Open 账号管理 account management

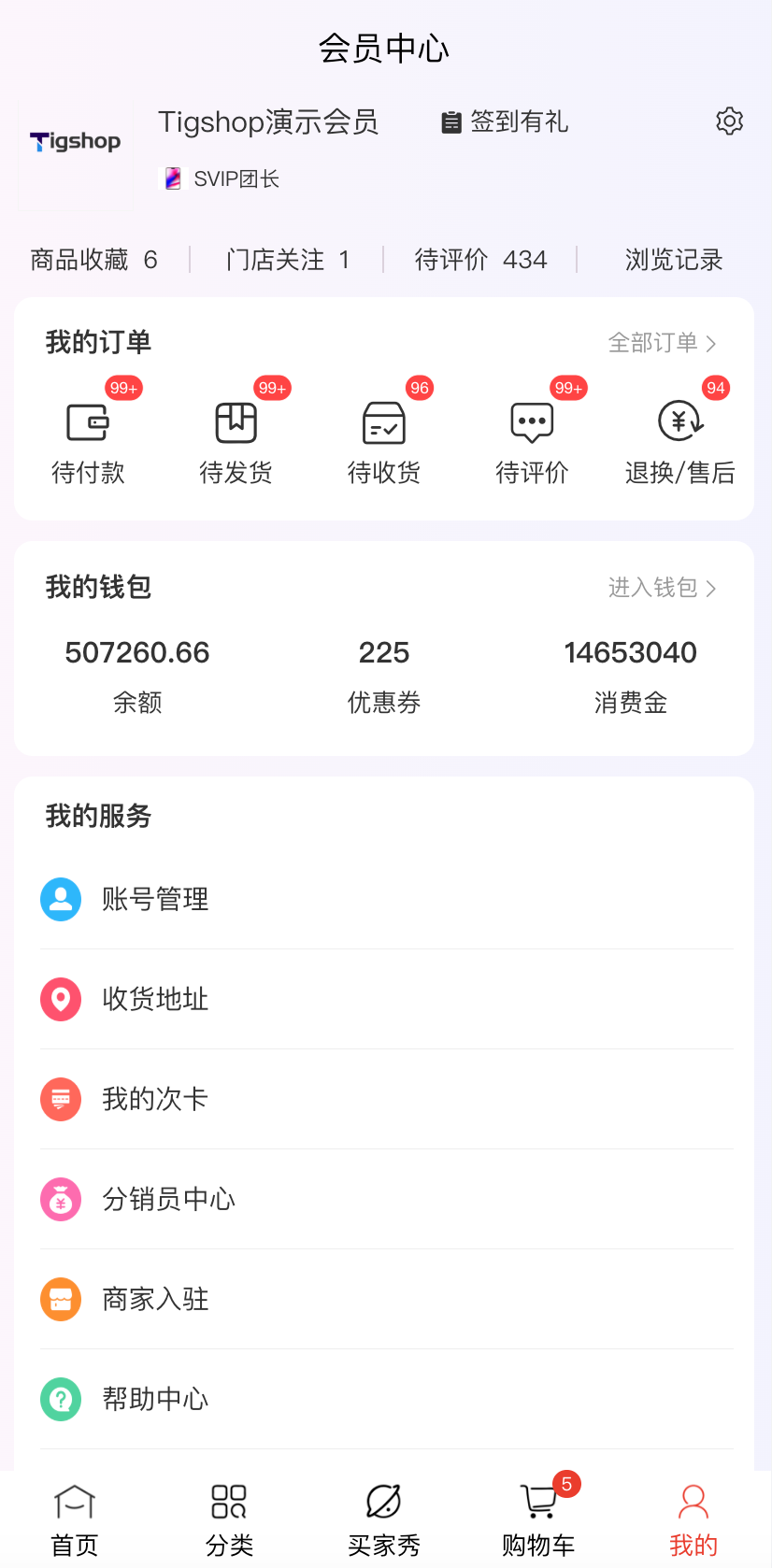[155, 899]
